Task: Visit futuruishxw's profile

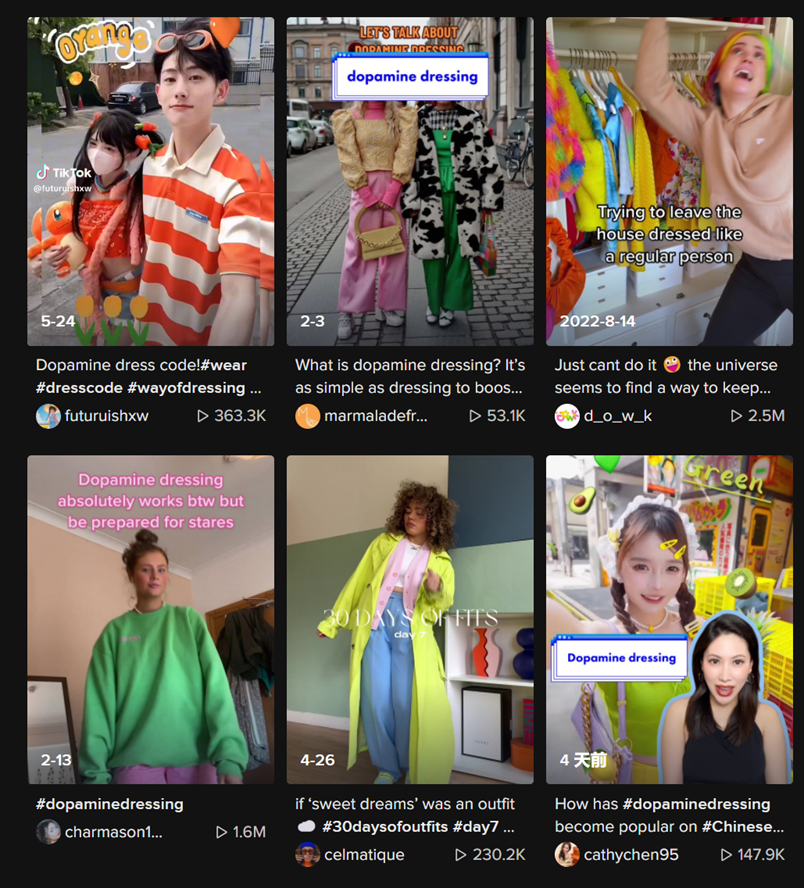Action: [106, 416]
